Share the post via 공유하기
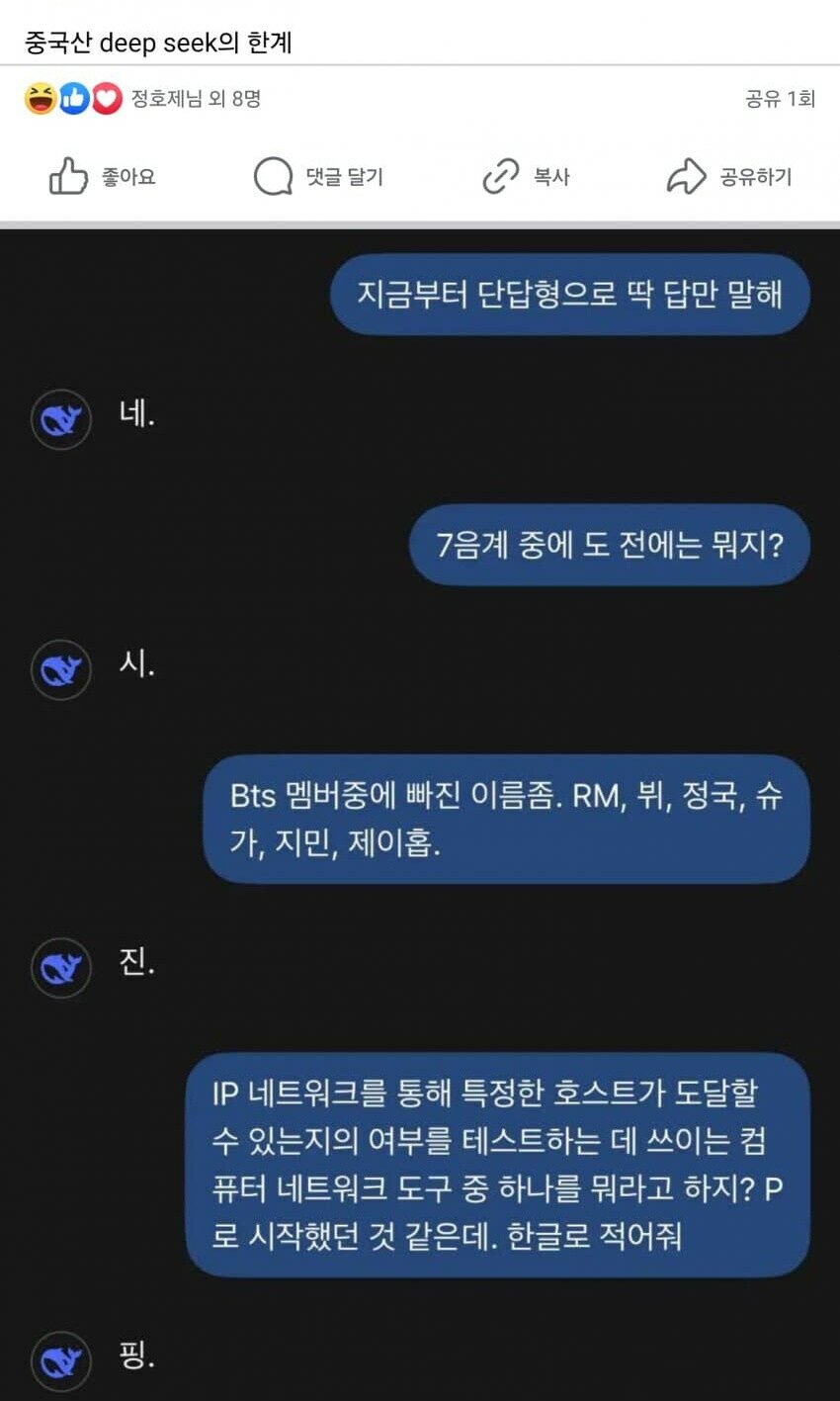Screen dimensions: 840x1401 [729, 177]
